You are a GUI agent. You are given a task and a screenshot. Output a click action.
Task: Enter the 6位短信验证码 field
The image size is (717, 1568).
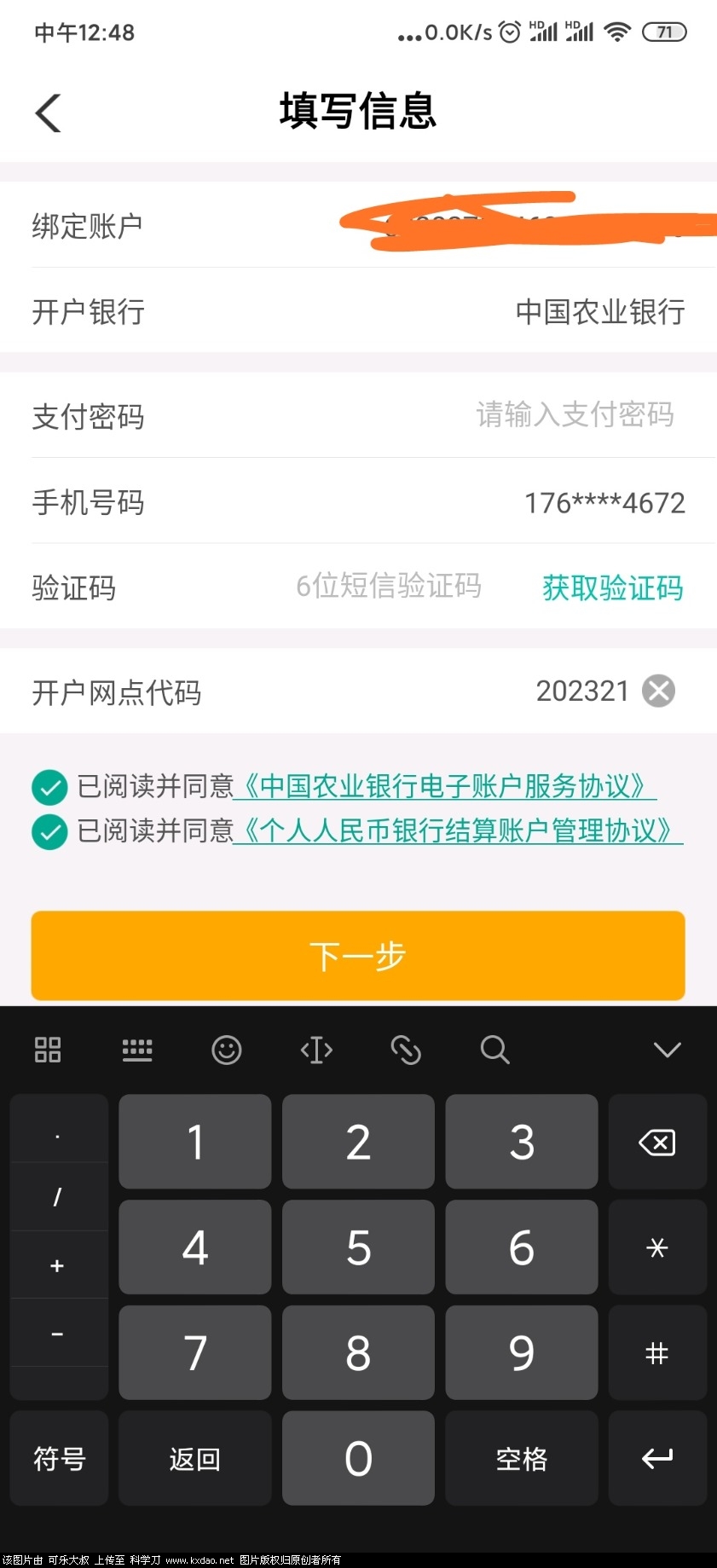pyautogui.click(x=388, y=587)
